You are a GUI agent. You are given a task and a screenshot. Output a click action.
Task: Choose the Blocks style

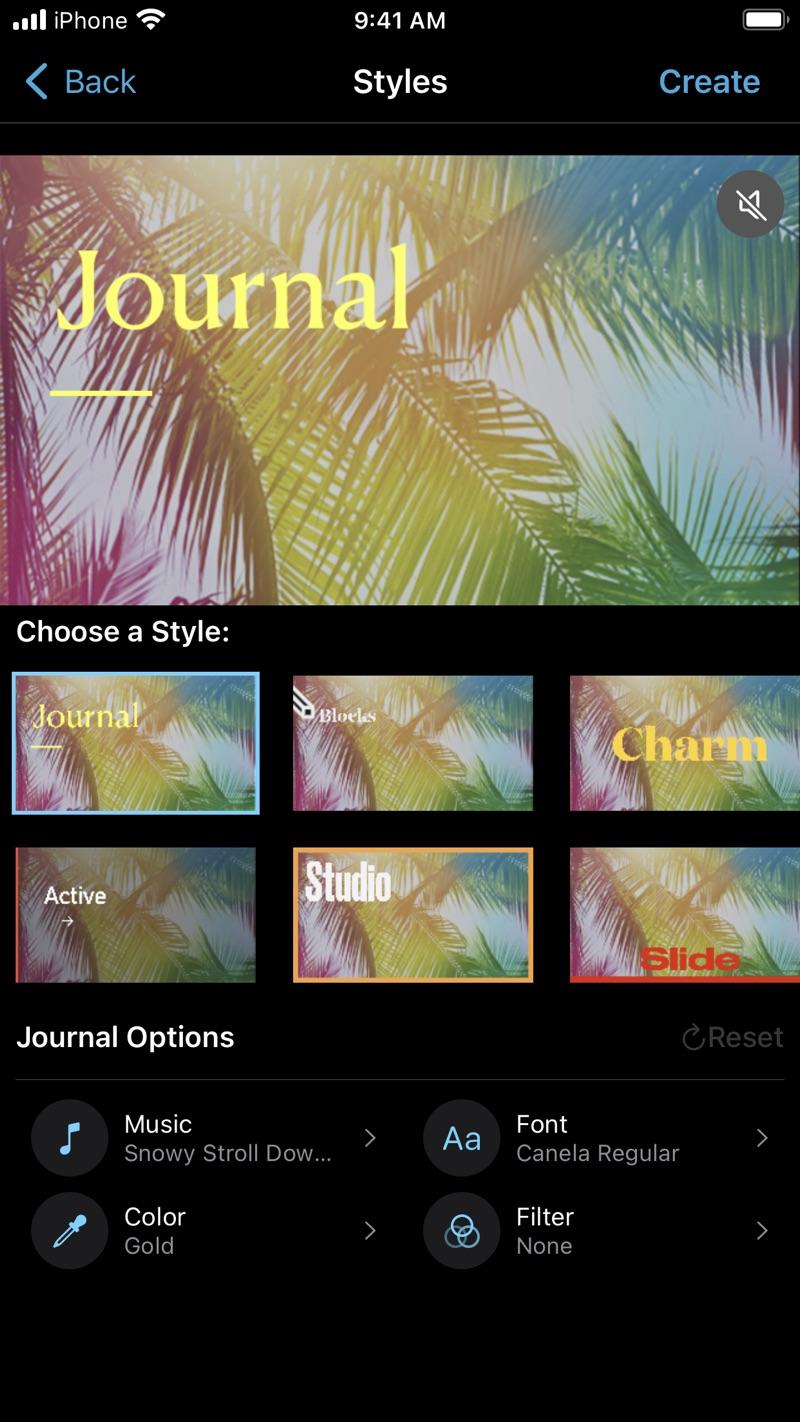pos(412,743)
